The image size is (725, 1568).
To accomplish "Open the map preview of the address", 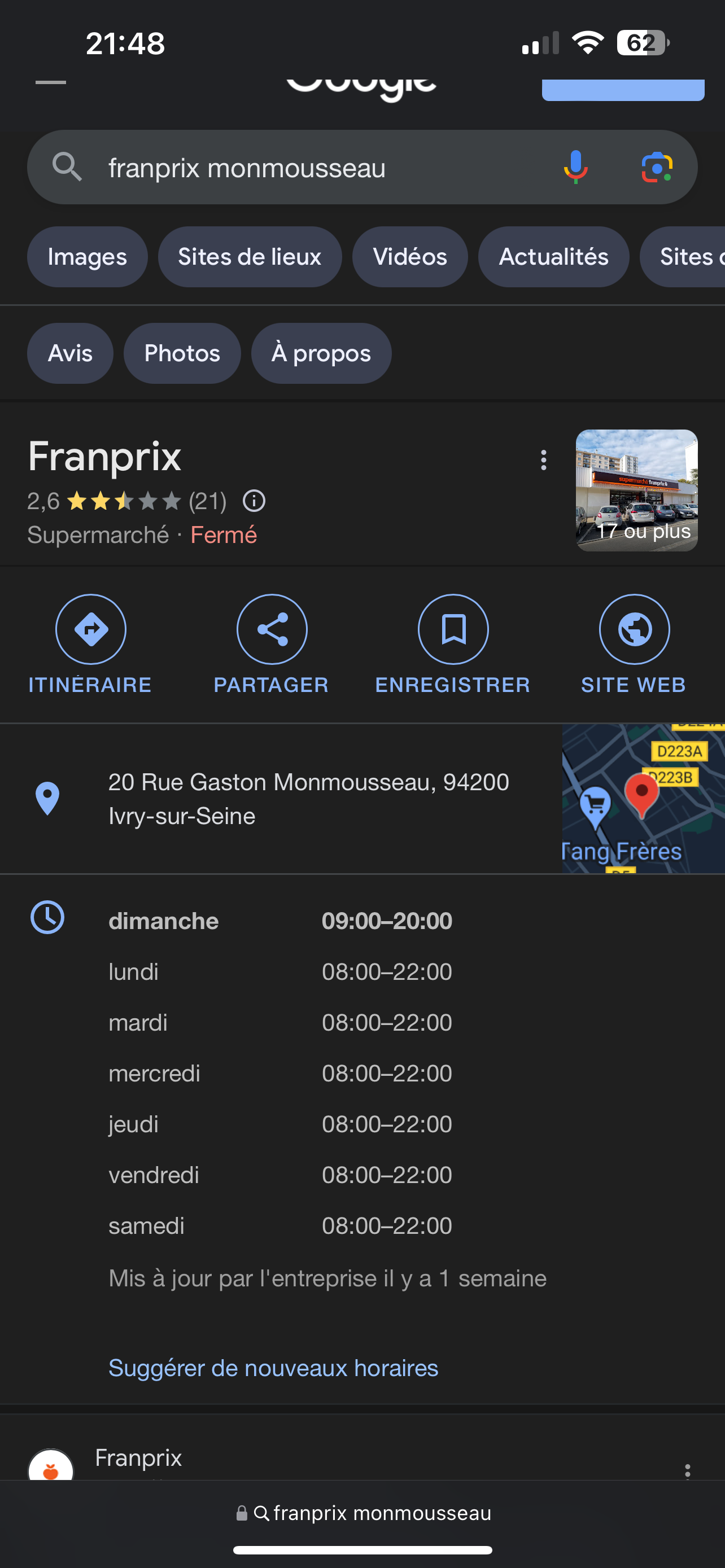I will (643, 799).
